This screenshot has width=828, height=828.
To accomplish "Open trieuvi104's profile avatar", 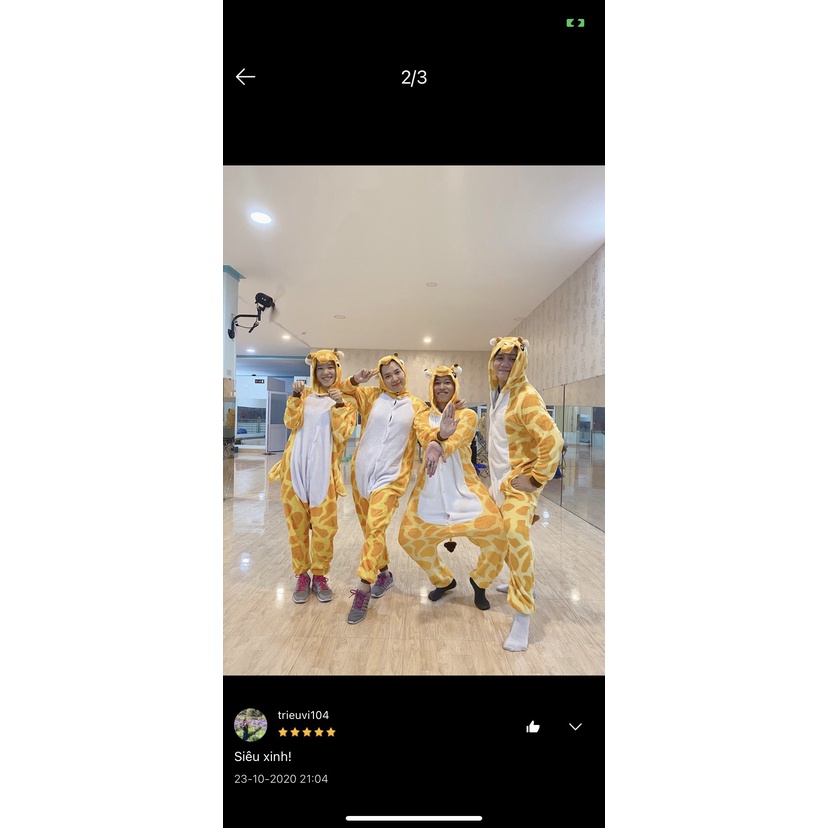I will tap(250, 724).
